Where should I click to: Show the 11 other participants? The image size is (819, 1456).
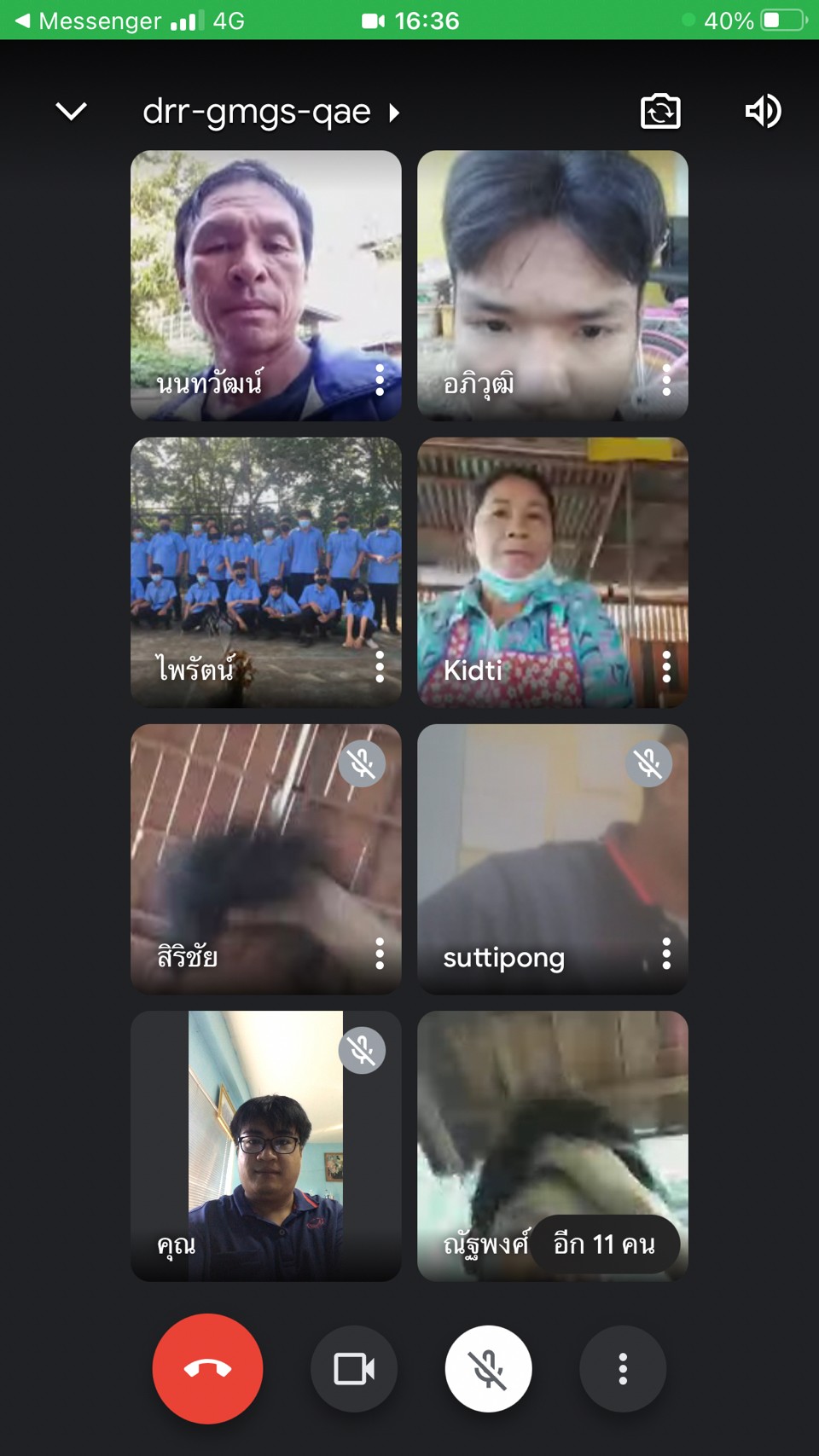605,1244
